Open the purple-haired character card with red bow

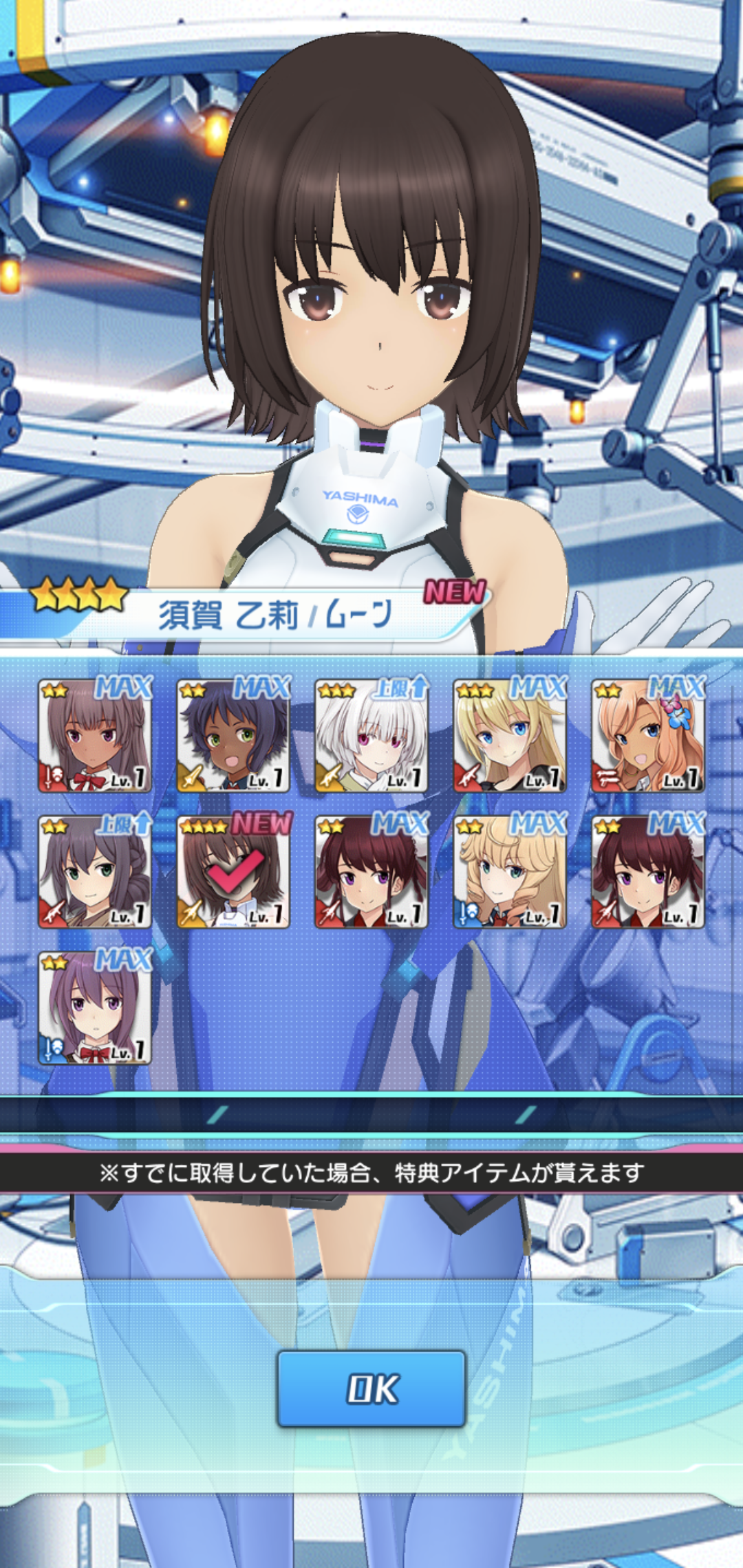click(95, 1008)
